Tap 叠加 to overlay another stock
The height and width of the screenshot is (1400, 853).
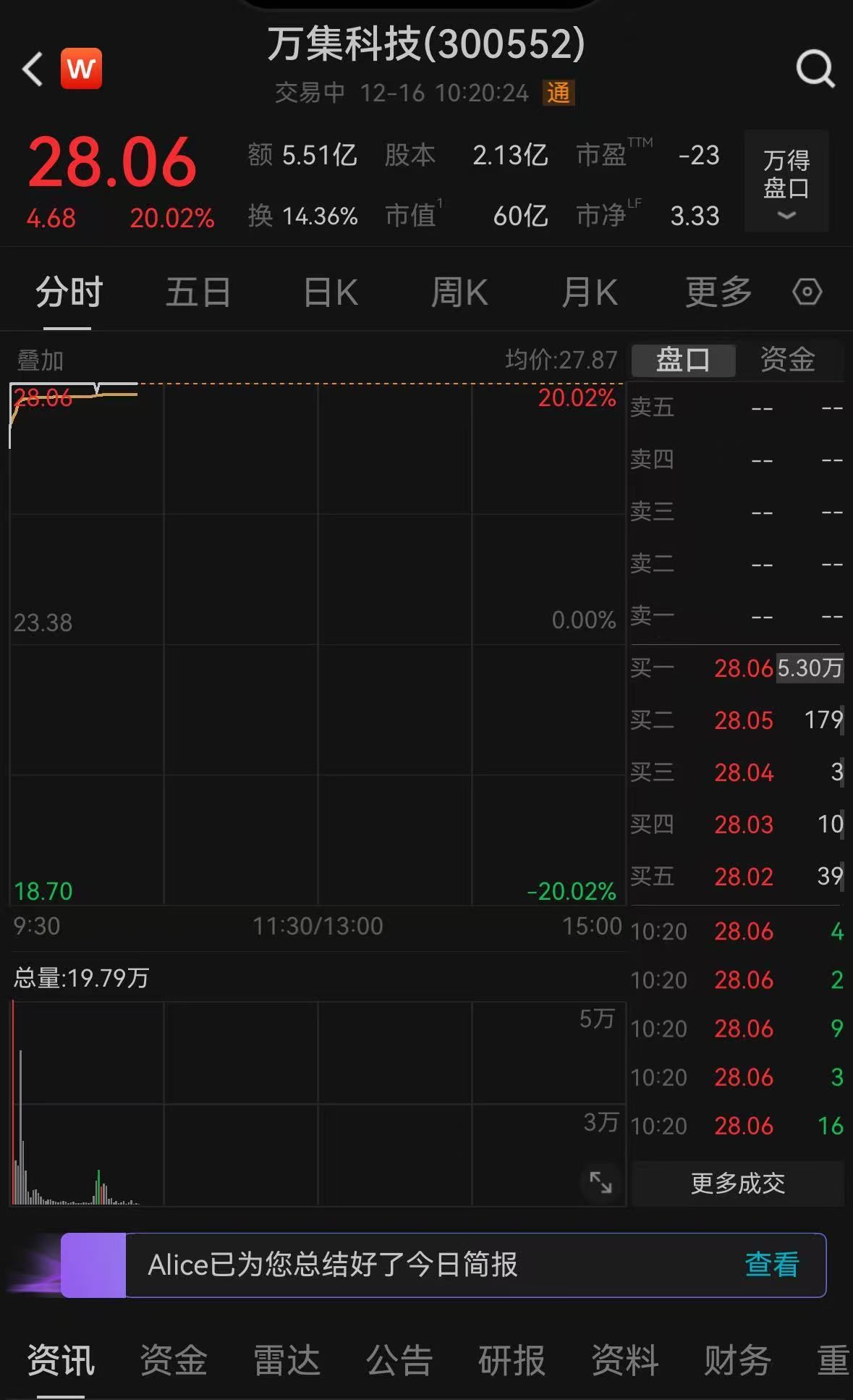[41, 360]
